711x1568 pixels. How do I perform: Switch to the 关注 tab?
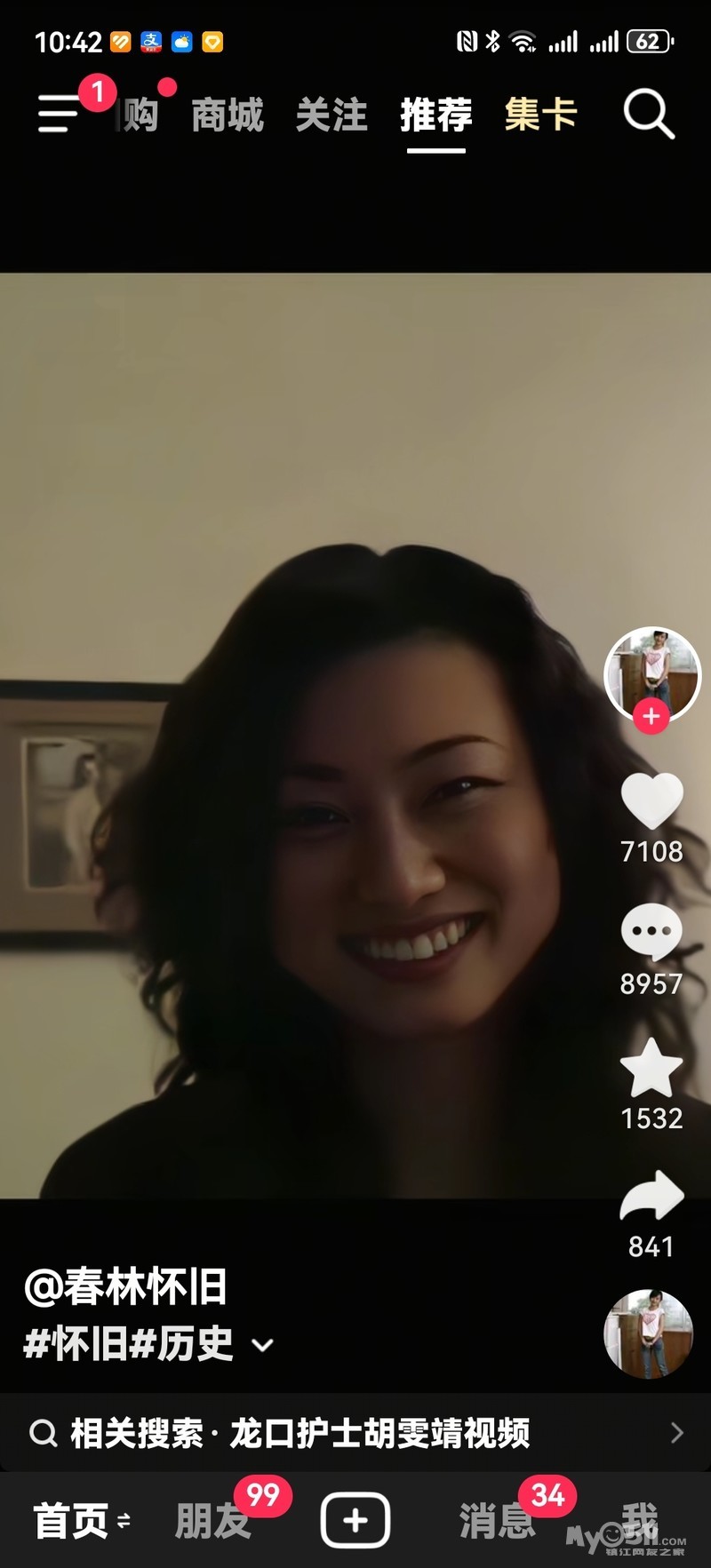(332, 115)
